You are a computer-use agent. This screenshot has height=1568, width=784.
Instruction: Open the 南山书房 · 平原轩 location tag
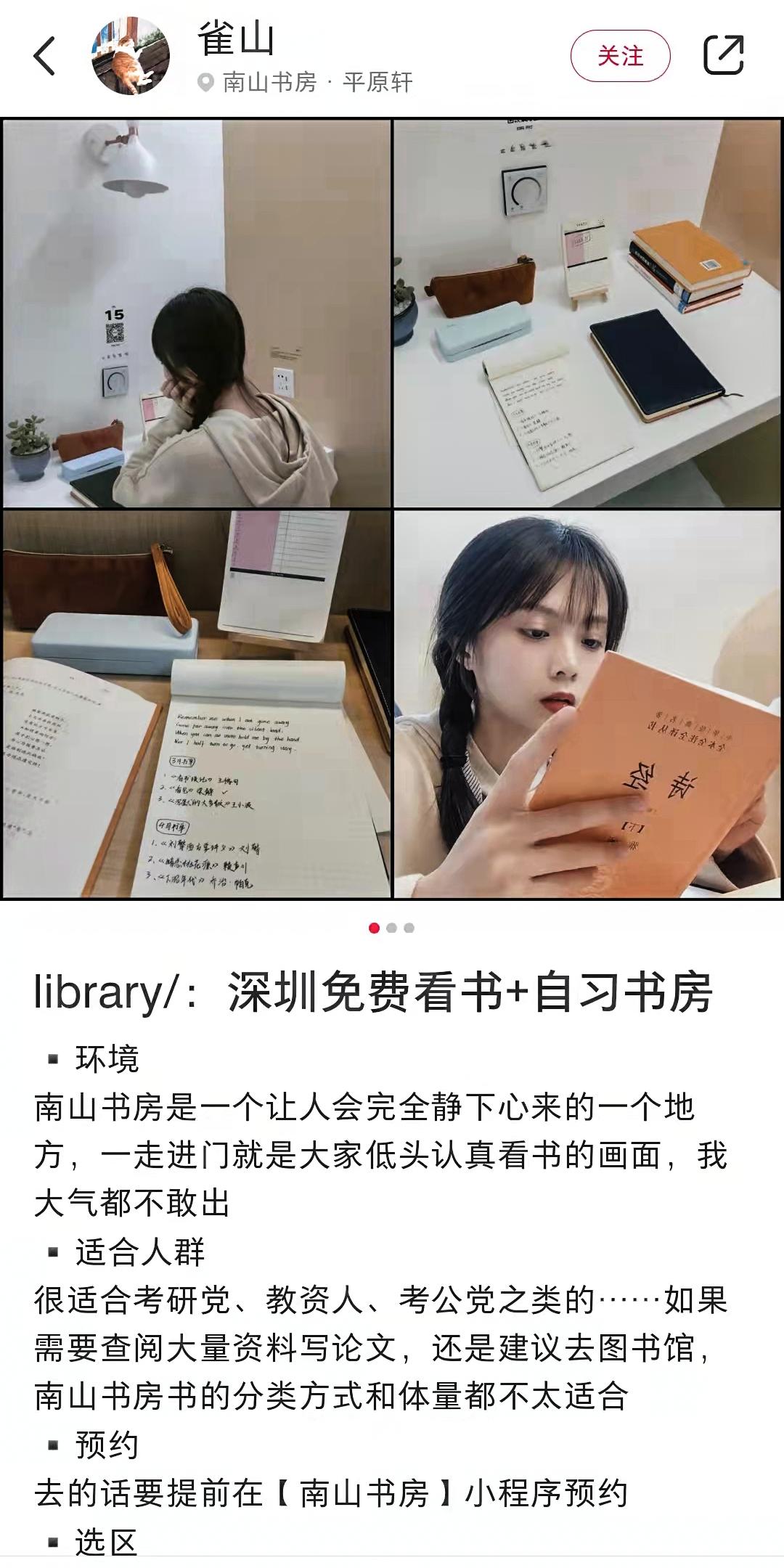coord(307,82)
